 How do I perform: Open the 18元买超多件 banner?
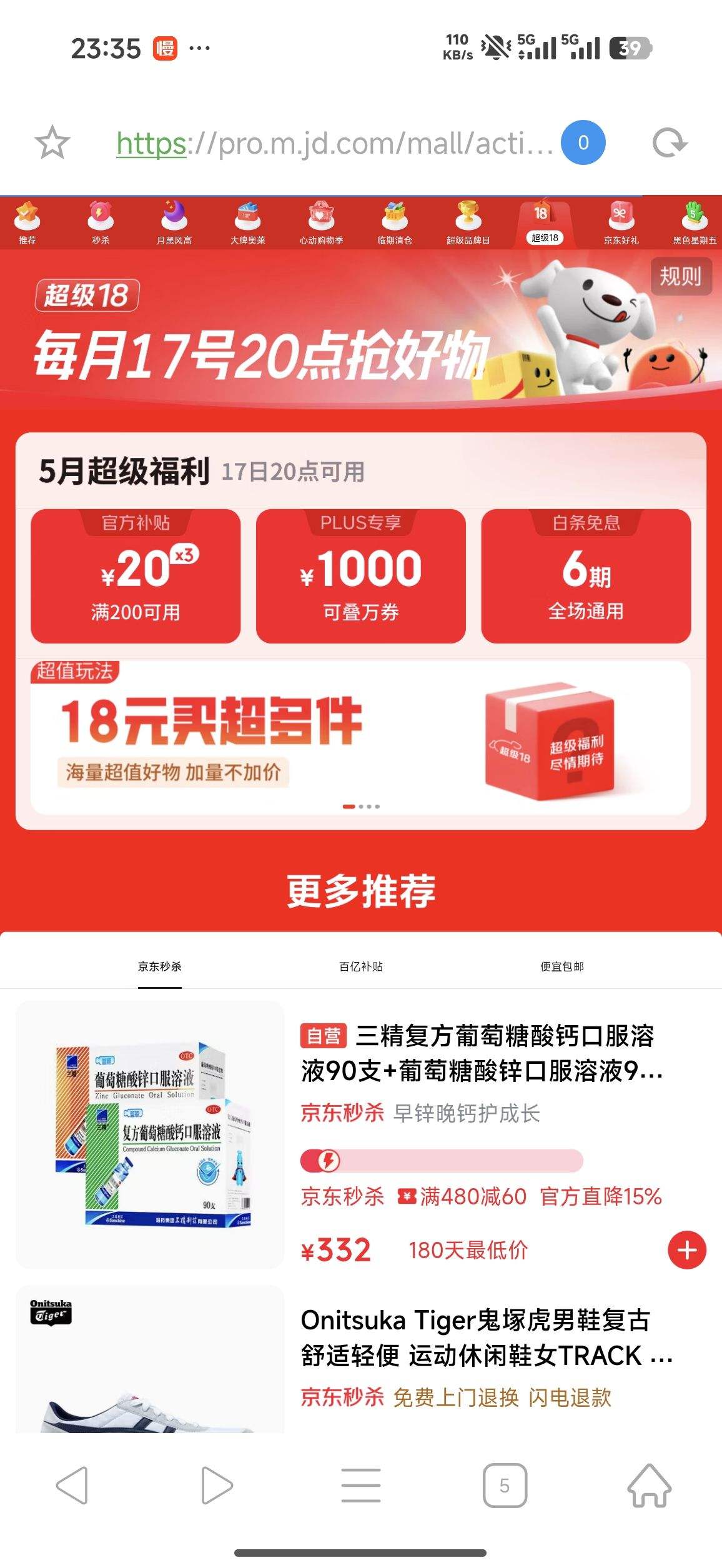coord(360,737)
